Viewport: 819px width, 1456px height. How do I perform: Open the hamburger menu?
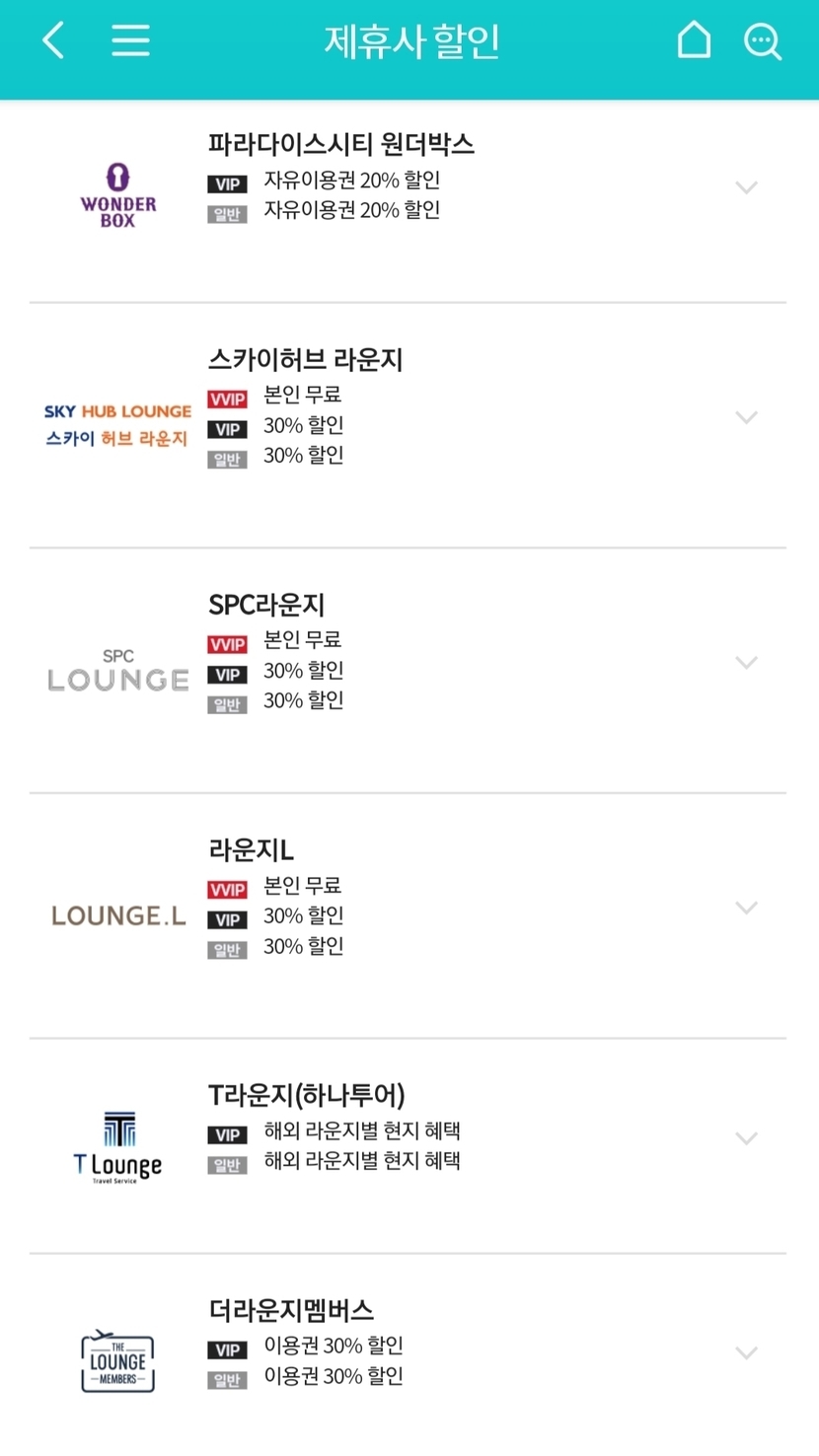130,41
